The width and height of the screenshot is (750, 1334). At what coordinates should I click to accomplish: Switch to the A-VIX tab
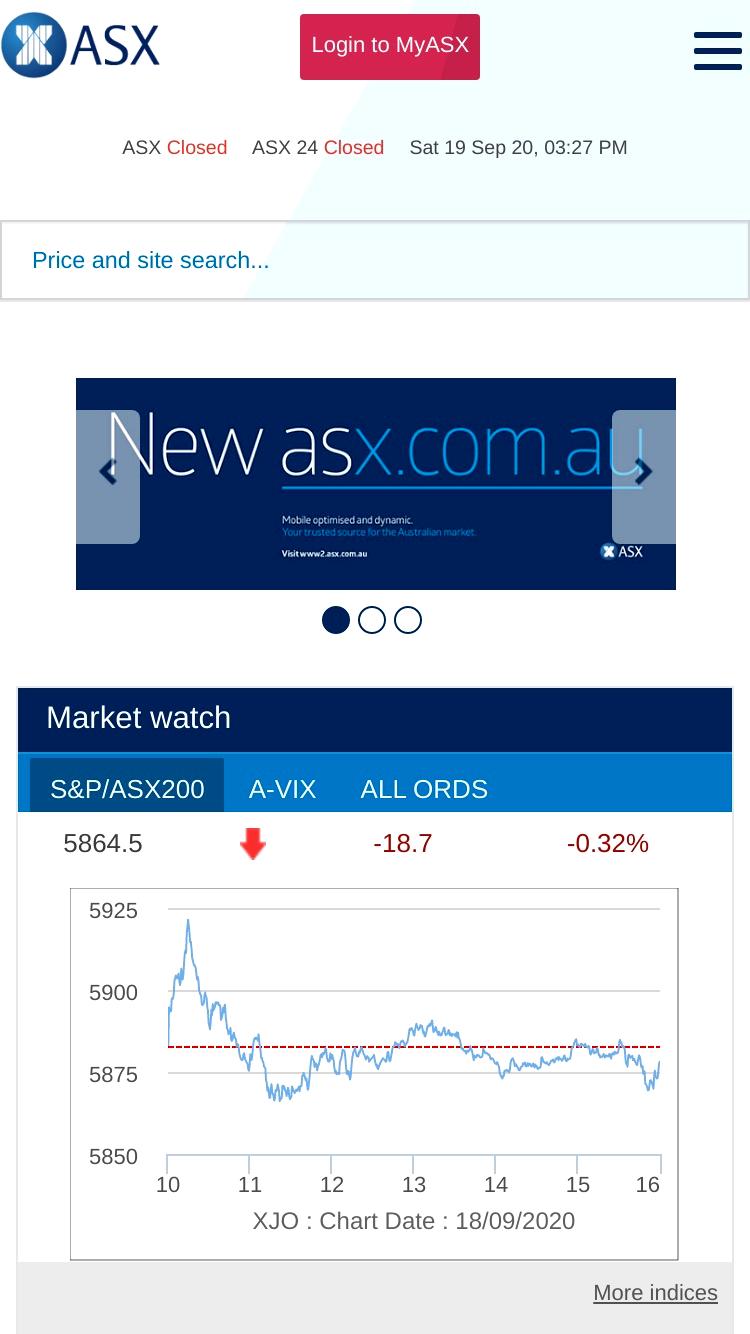(282, 788)
